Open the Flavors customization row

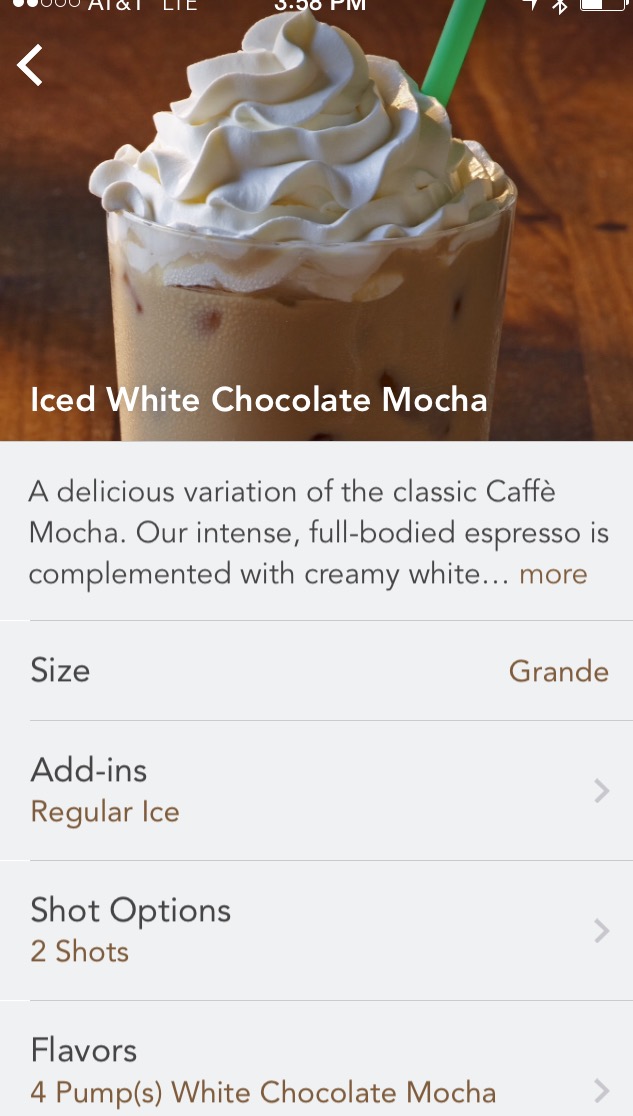coord(316,1068)
